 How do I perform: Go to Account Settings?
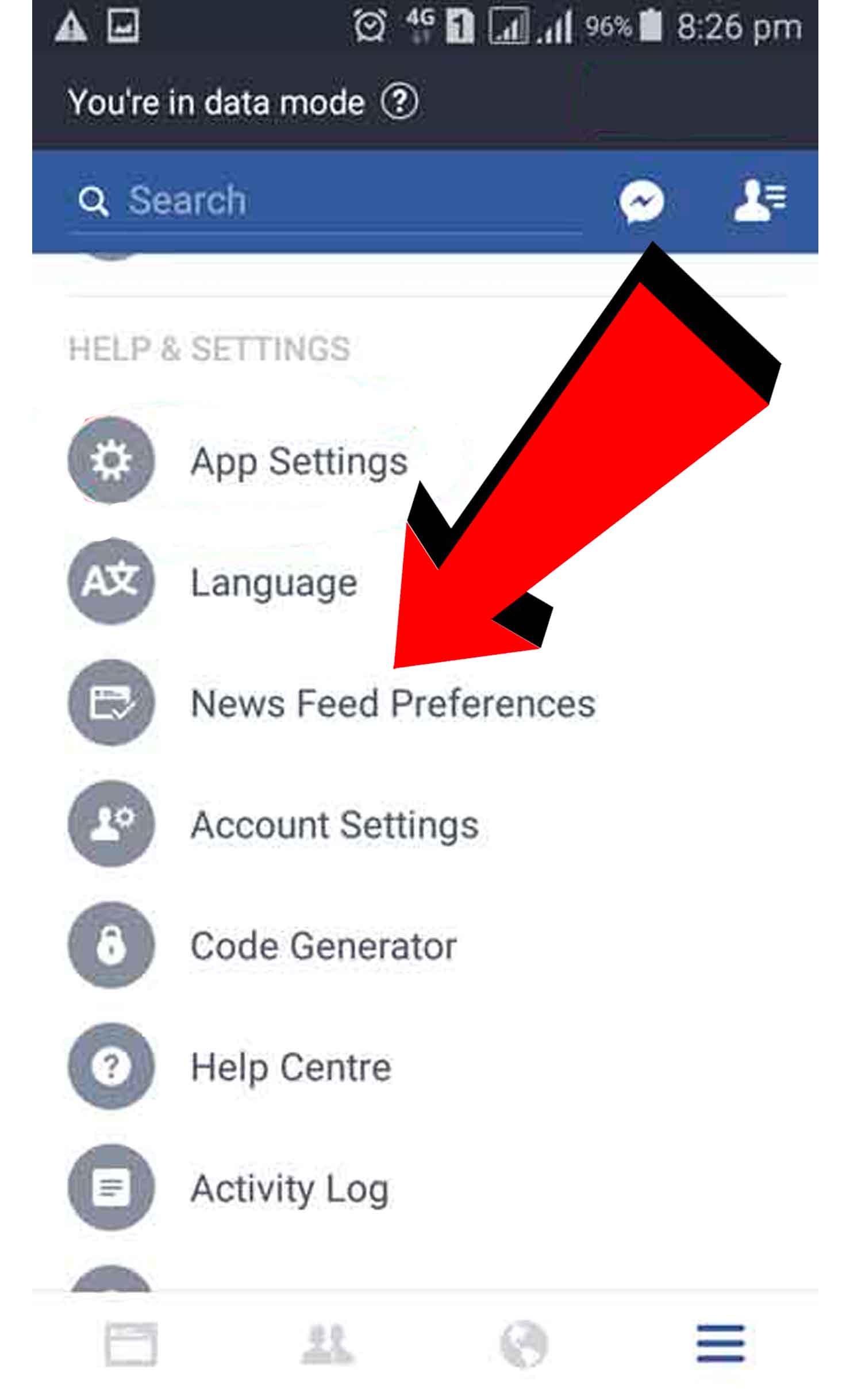[x=334, y=825]
